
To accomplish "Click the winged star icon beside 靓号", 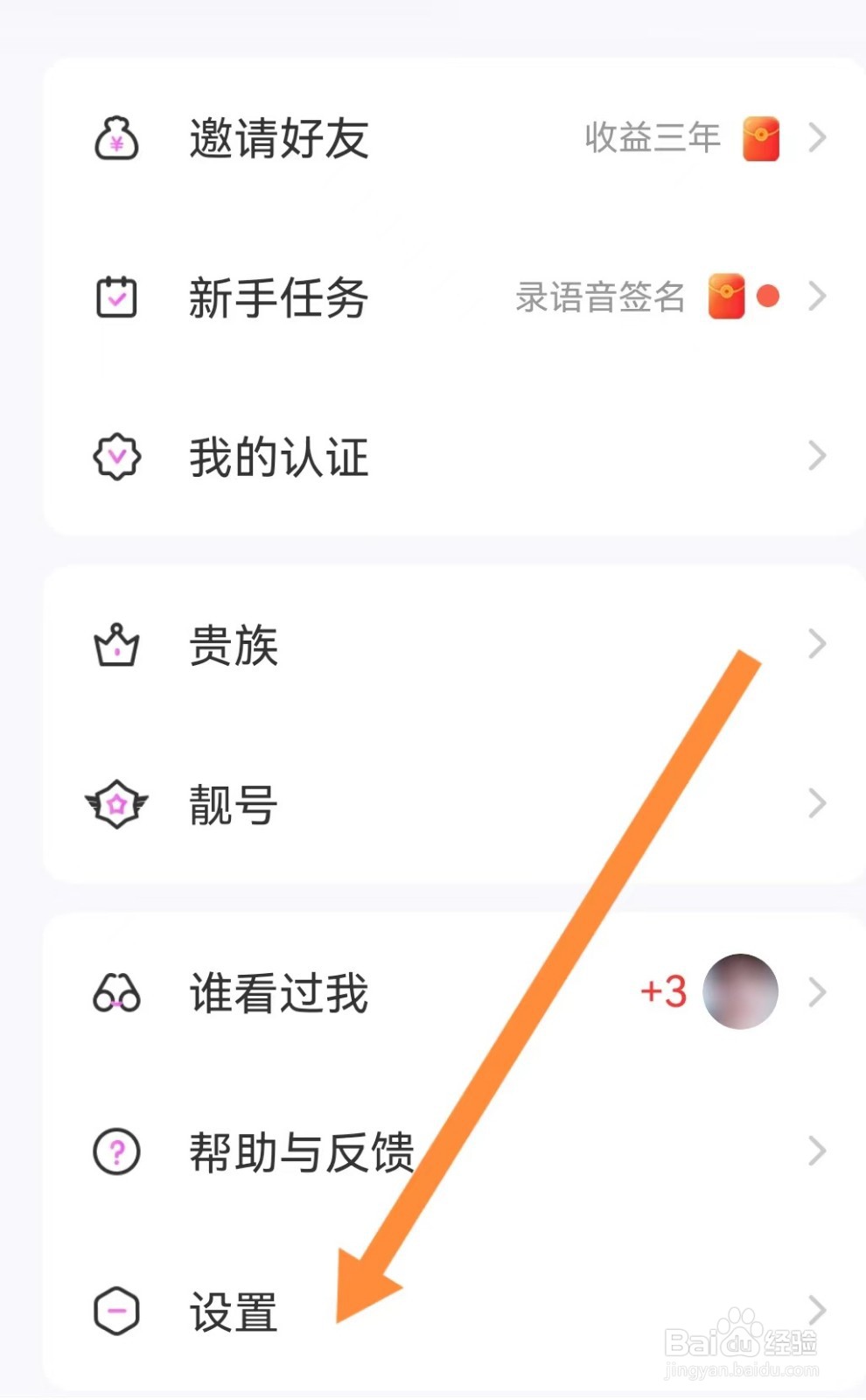I will [x=116, y=803].
